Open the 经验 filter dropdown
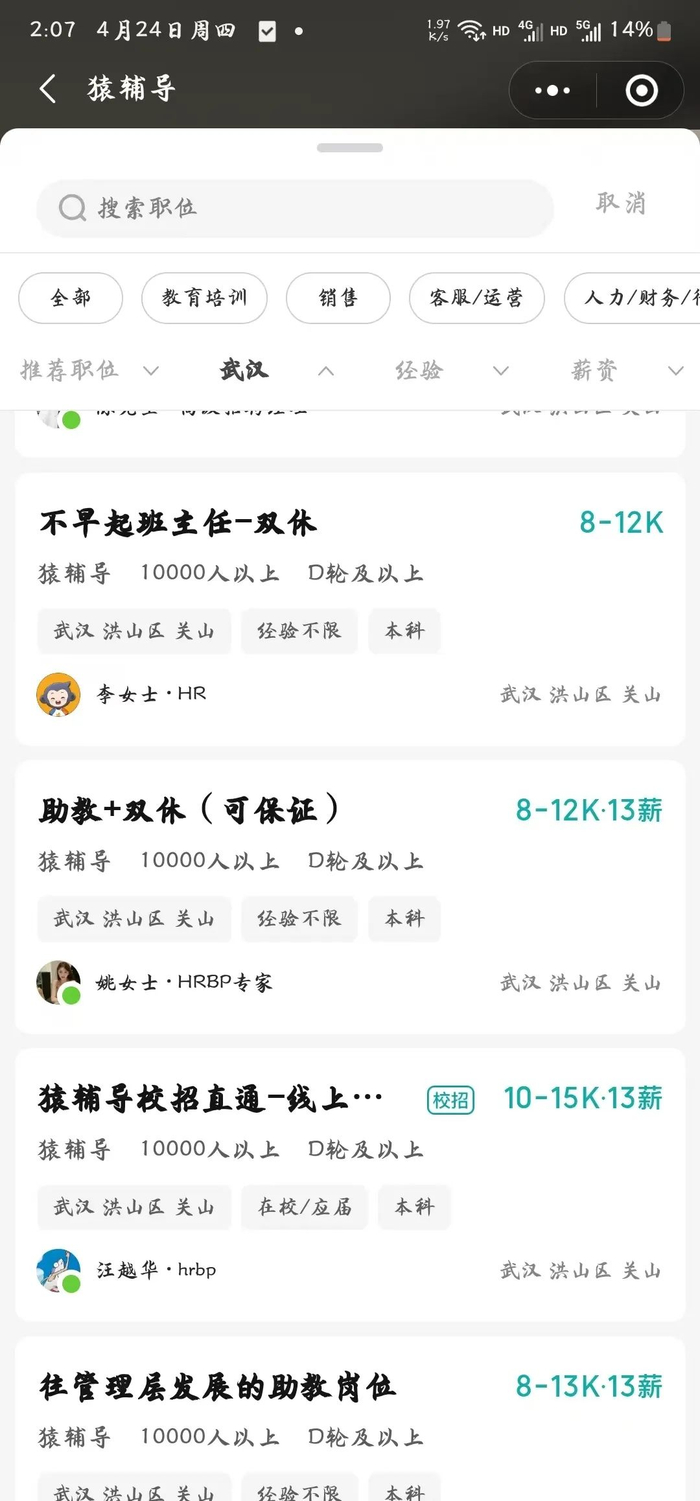 point(452,371)
